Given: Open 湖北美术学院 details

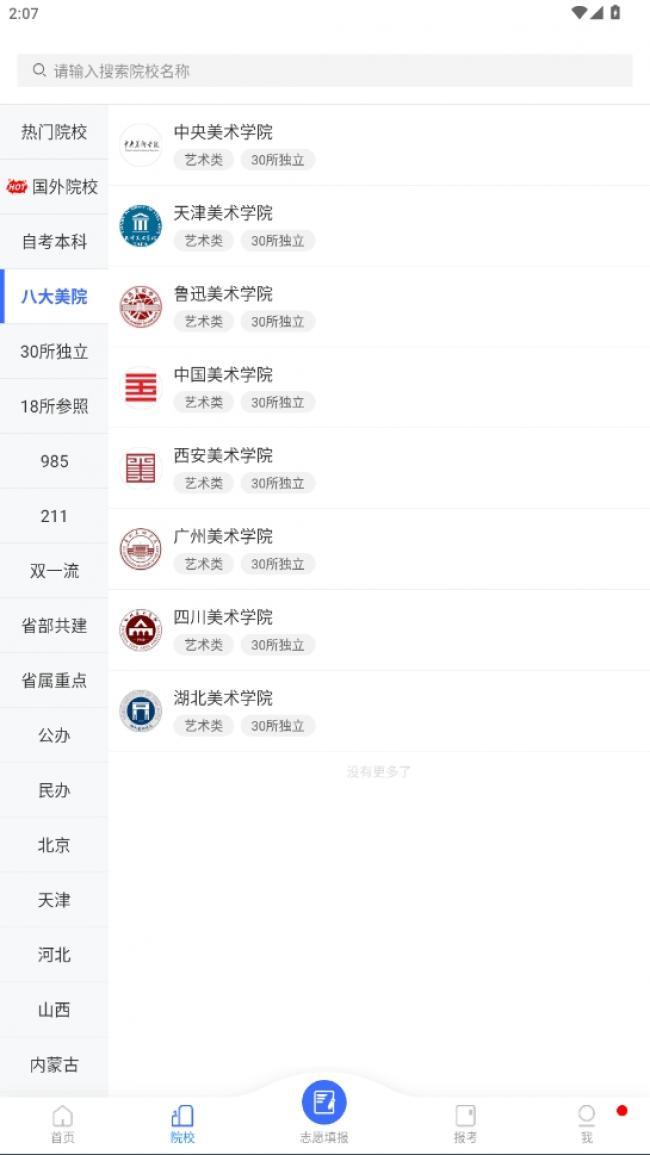Looking at the screenshot, I should click(x=379, y=711).
